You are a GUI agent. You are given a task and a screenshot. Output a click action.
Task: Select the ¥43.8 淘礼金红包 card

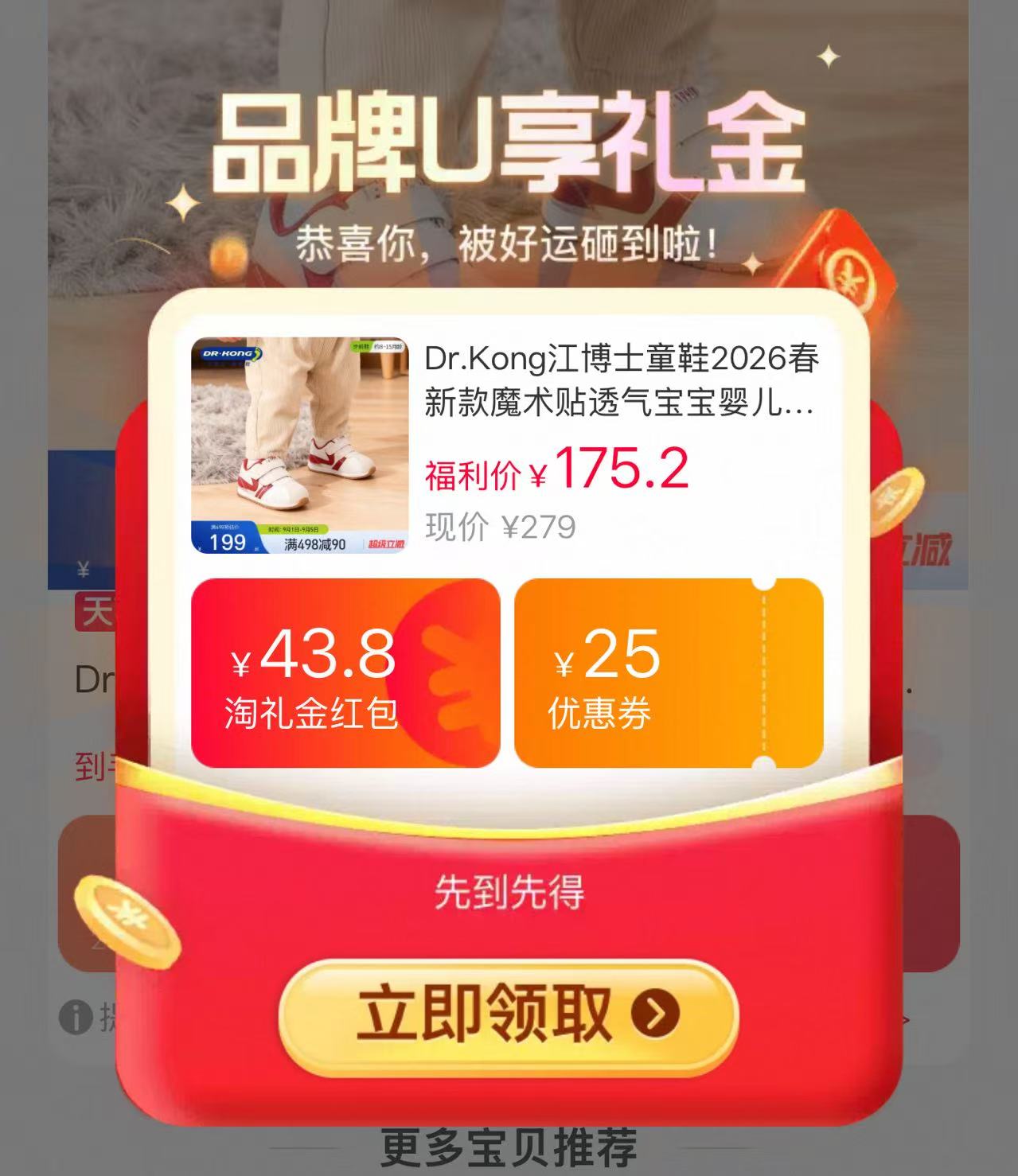point(345,673)
